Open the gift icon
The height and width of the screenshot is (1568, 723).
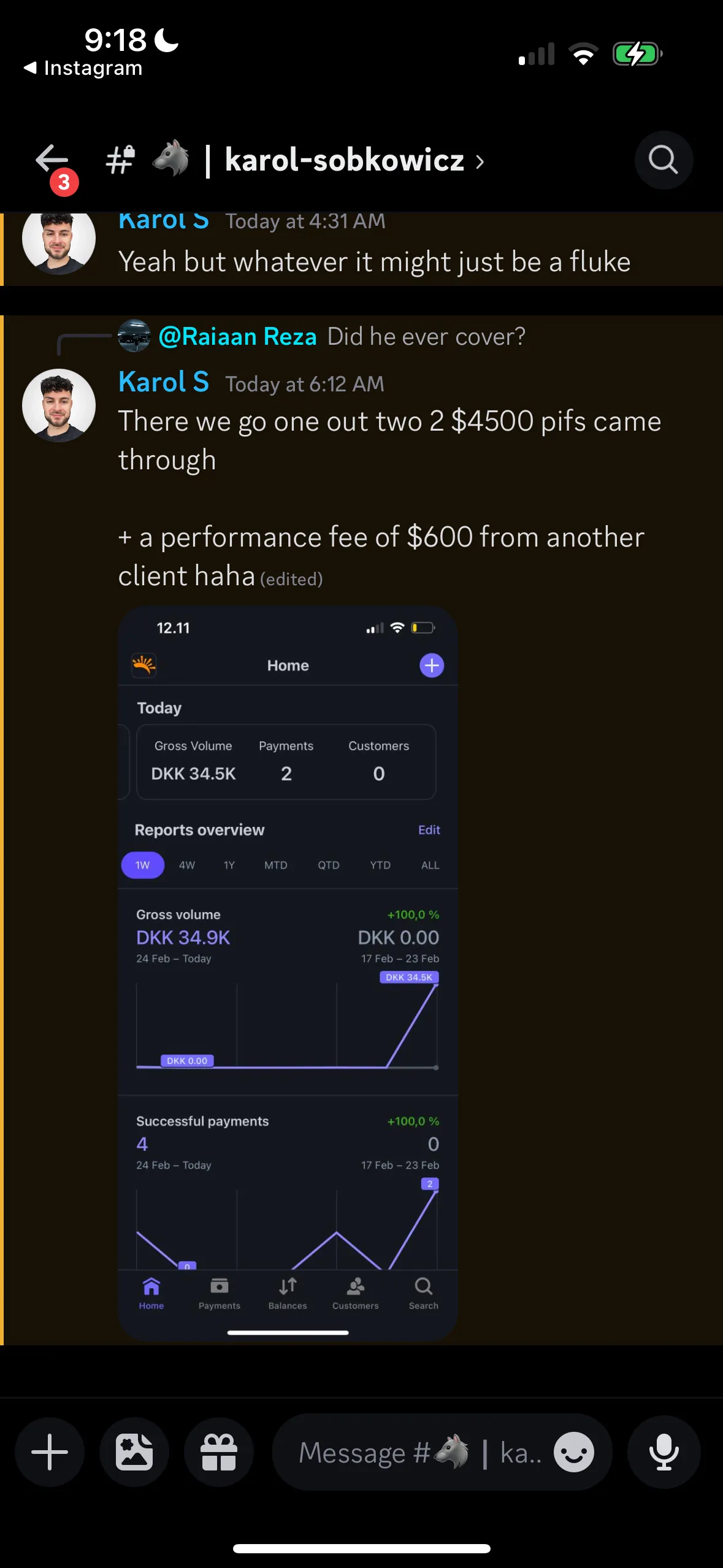[219, 1452]
